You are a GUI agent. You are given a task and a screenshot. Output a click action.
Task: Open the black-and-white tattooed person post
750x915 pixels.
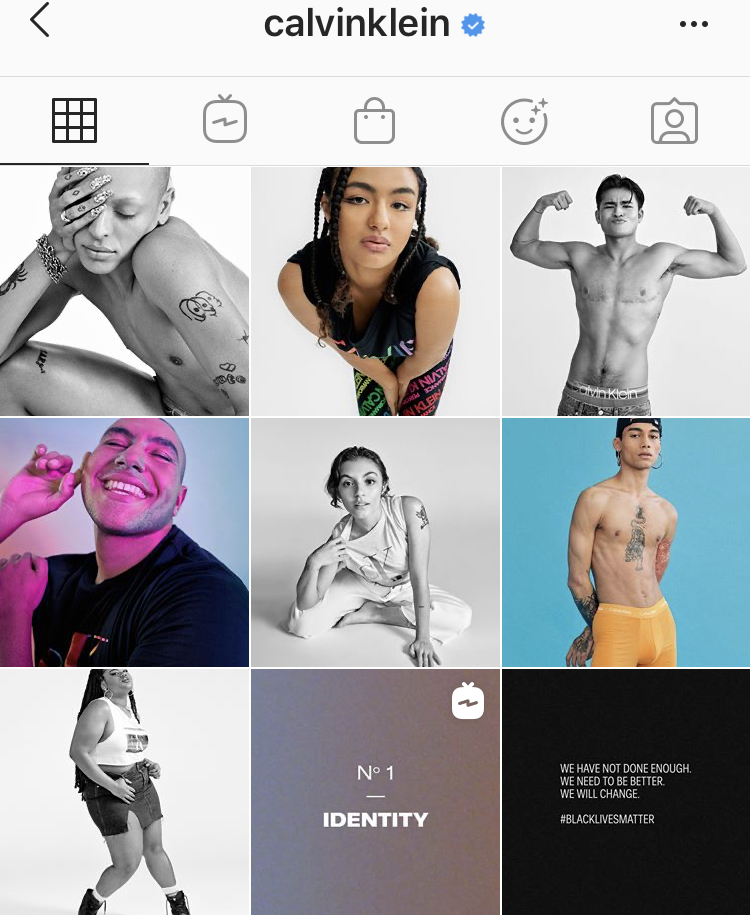coord(124,291)
